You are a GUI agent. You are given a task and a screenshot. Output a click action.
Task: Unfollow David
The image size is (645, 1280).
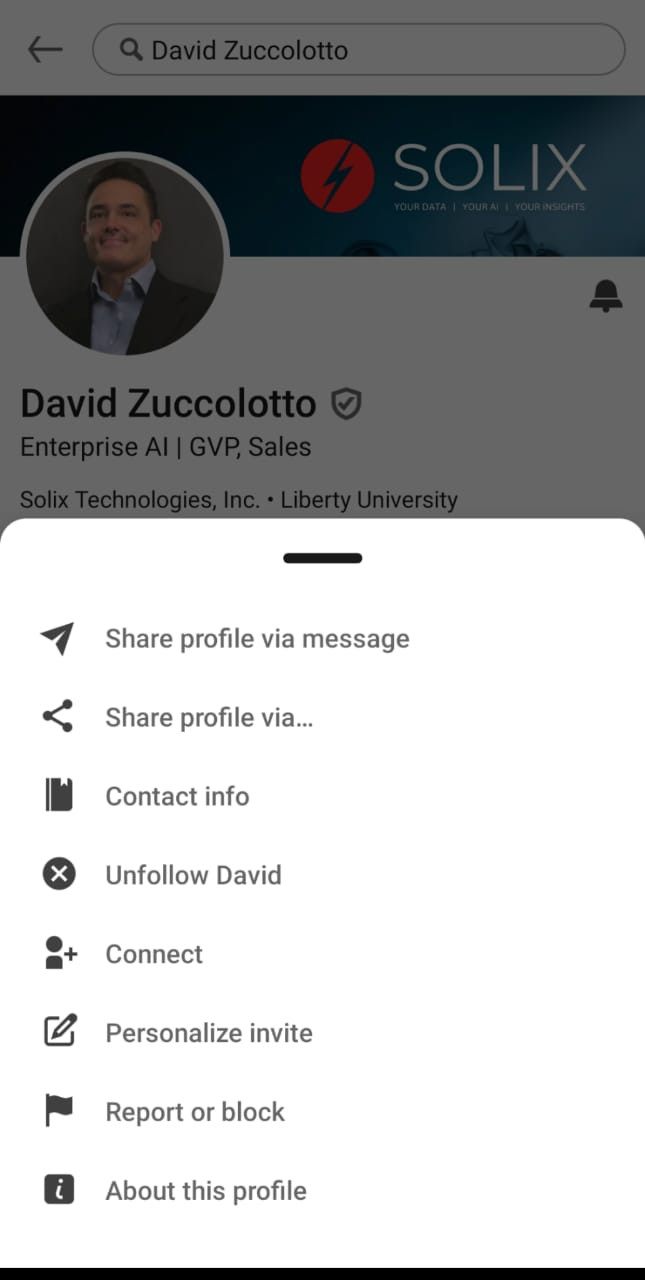[193, 876]
